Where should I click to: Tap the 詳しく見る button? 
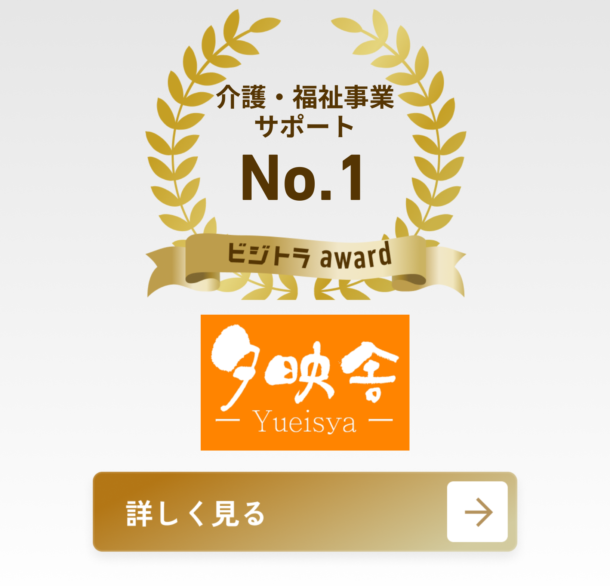304,512
